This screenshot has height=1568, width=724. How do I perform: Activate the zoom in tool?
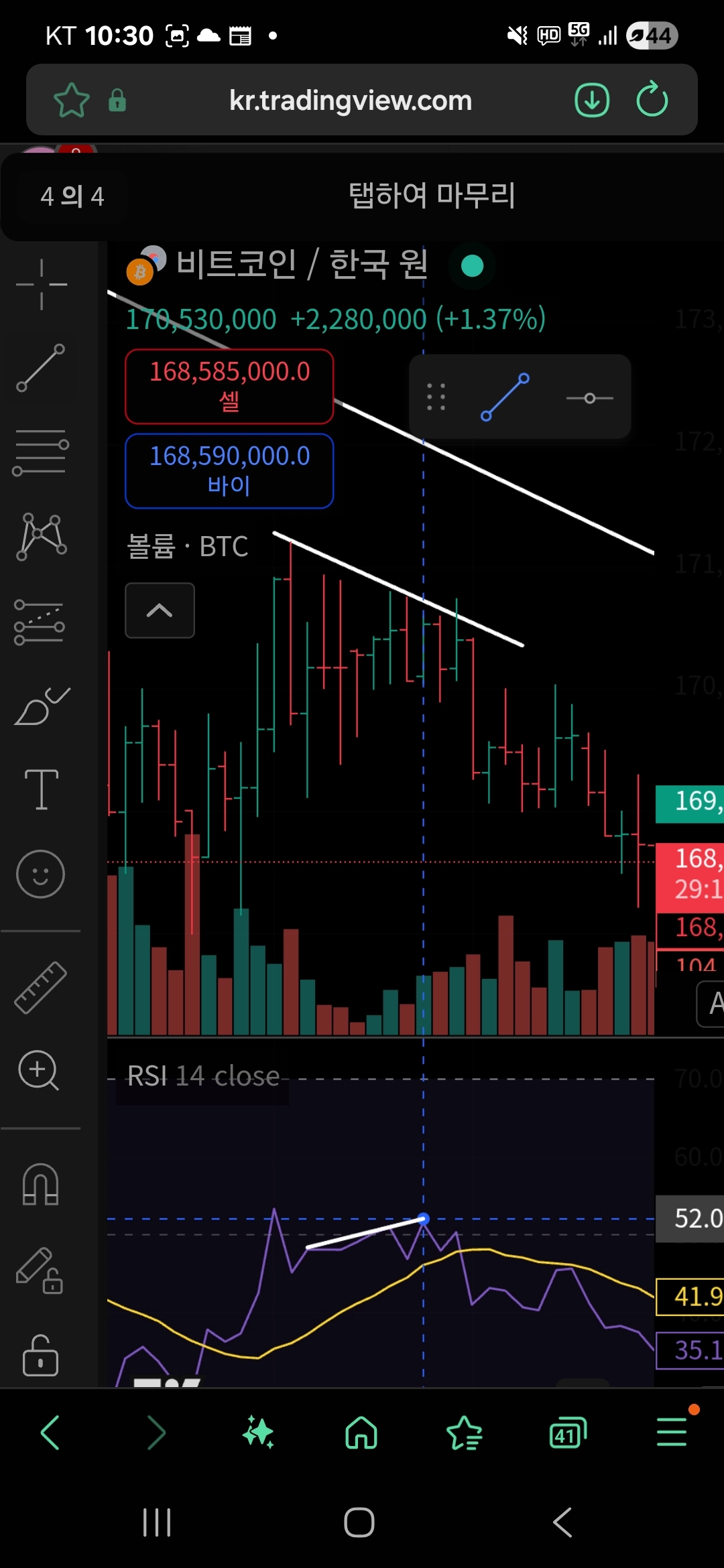pos(39,1070)
